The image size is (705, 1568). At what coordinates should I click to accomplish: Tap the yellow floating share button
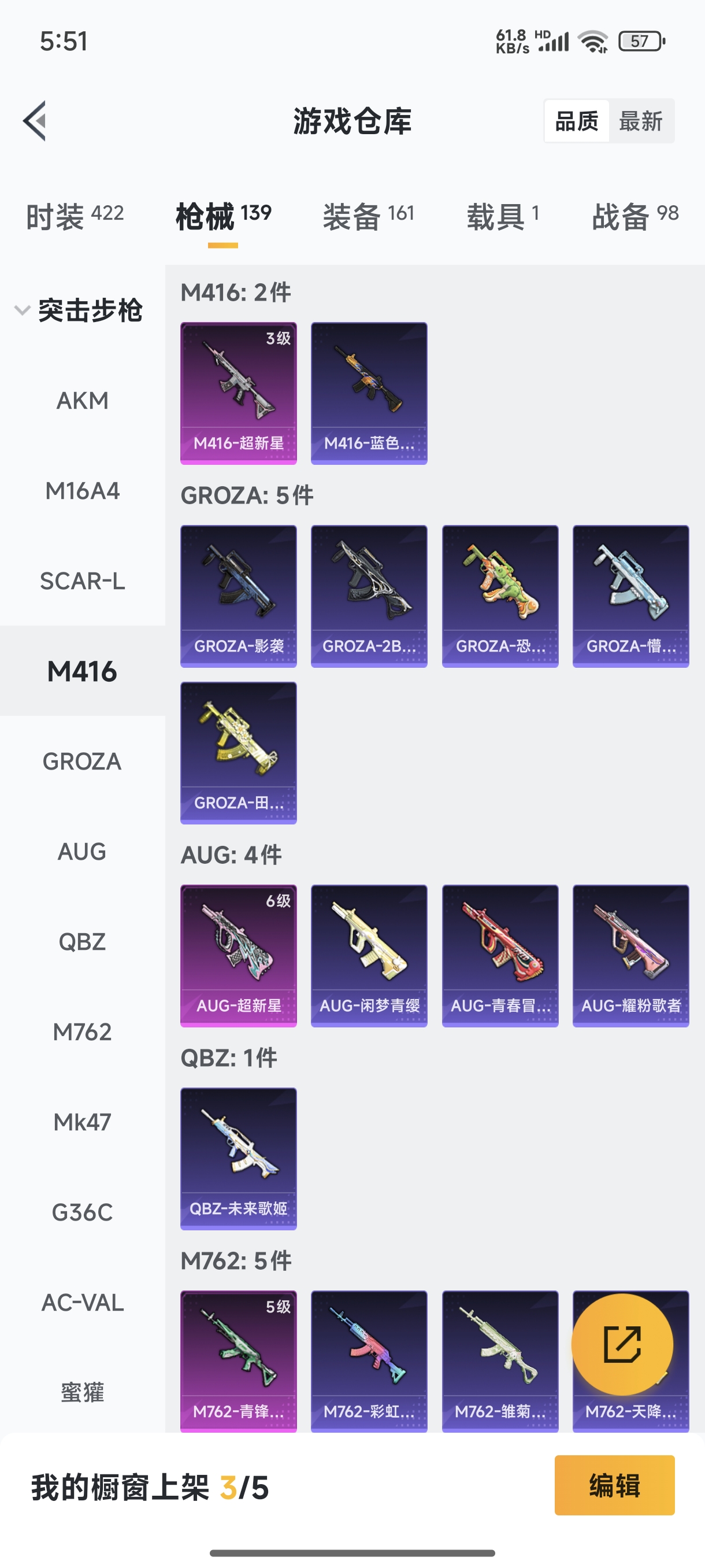click(x=622, y=1344)
